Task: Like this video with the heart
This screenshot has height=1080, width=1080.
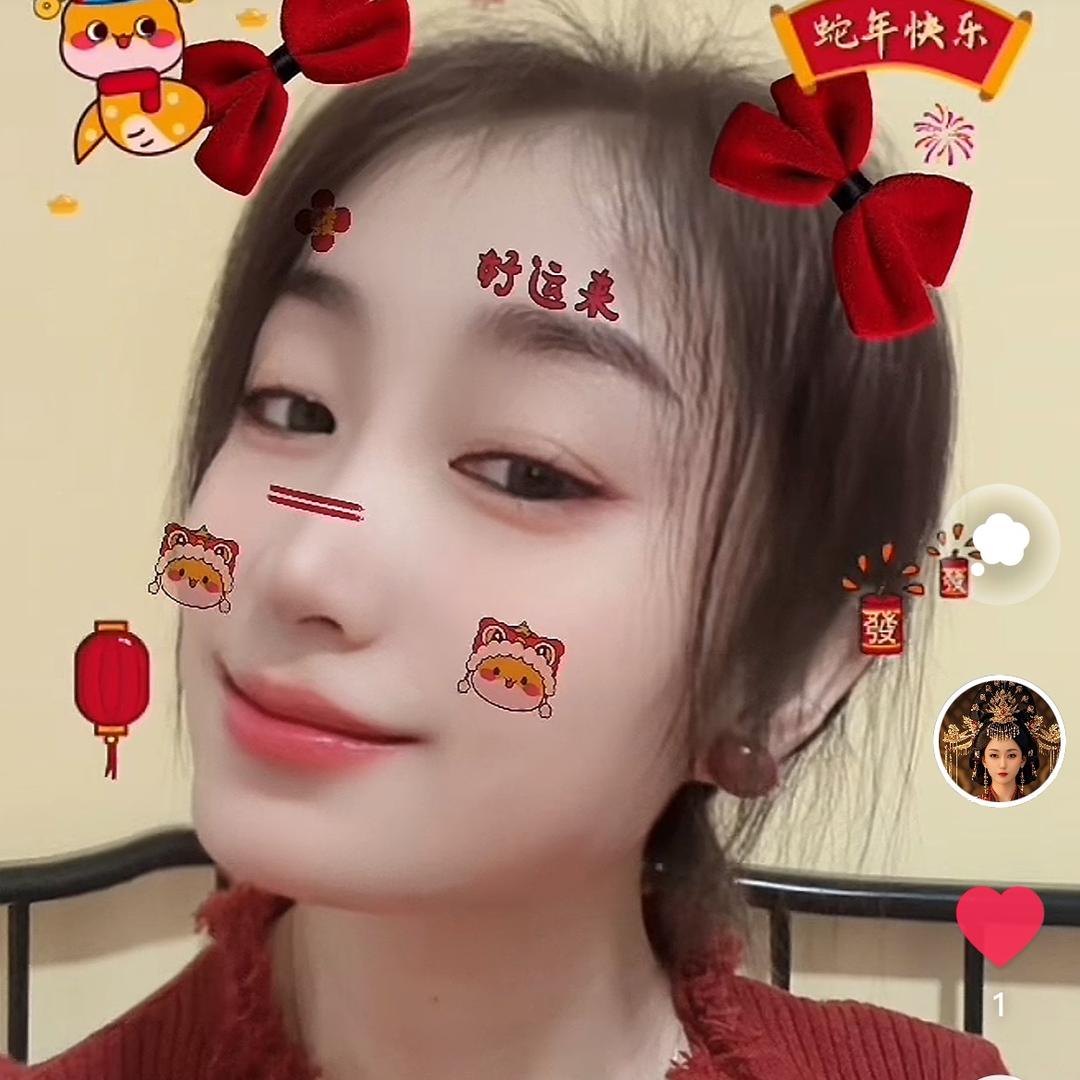Action: 999,925
